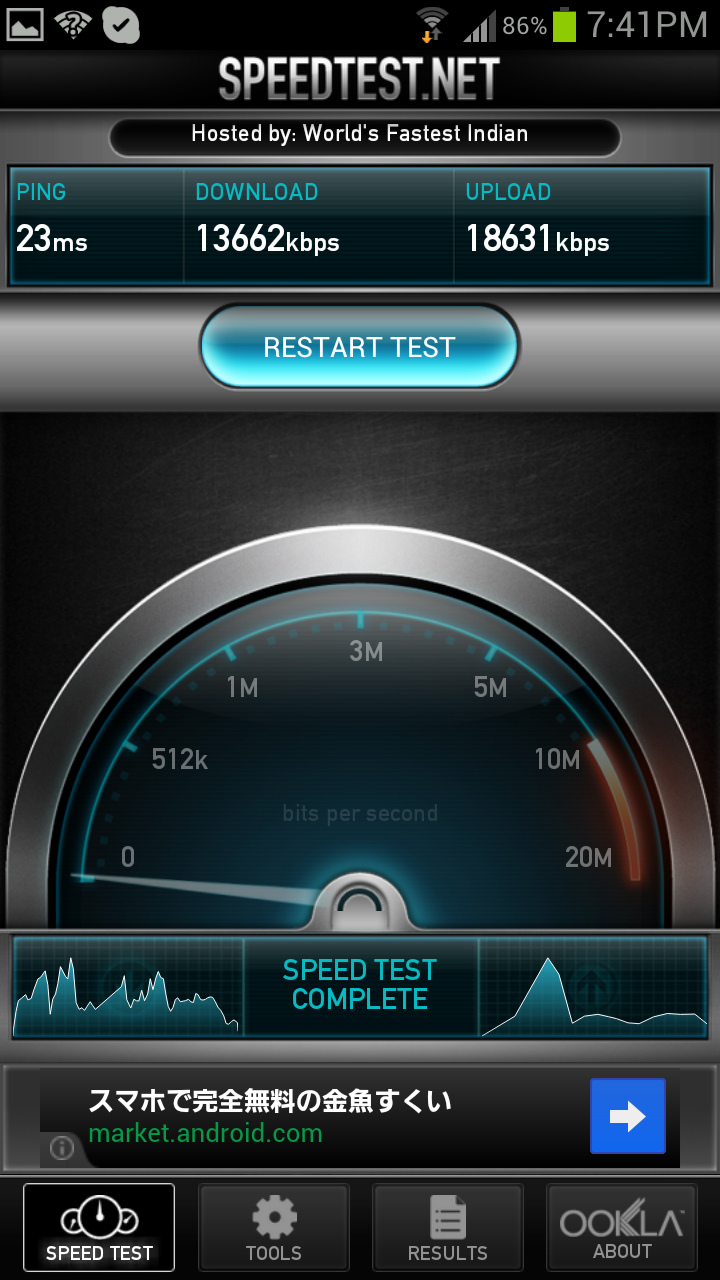Tap the ad info icon
The width and height of the screenshot is (720, 1280).
[62, 1148]
